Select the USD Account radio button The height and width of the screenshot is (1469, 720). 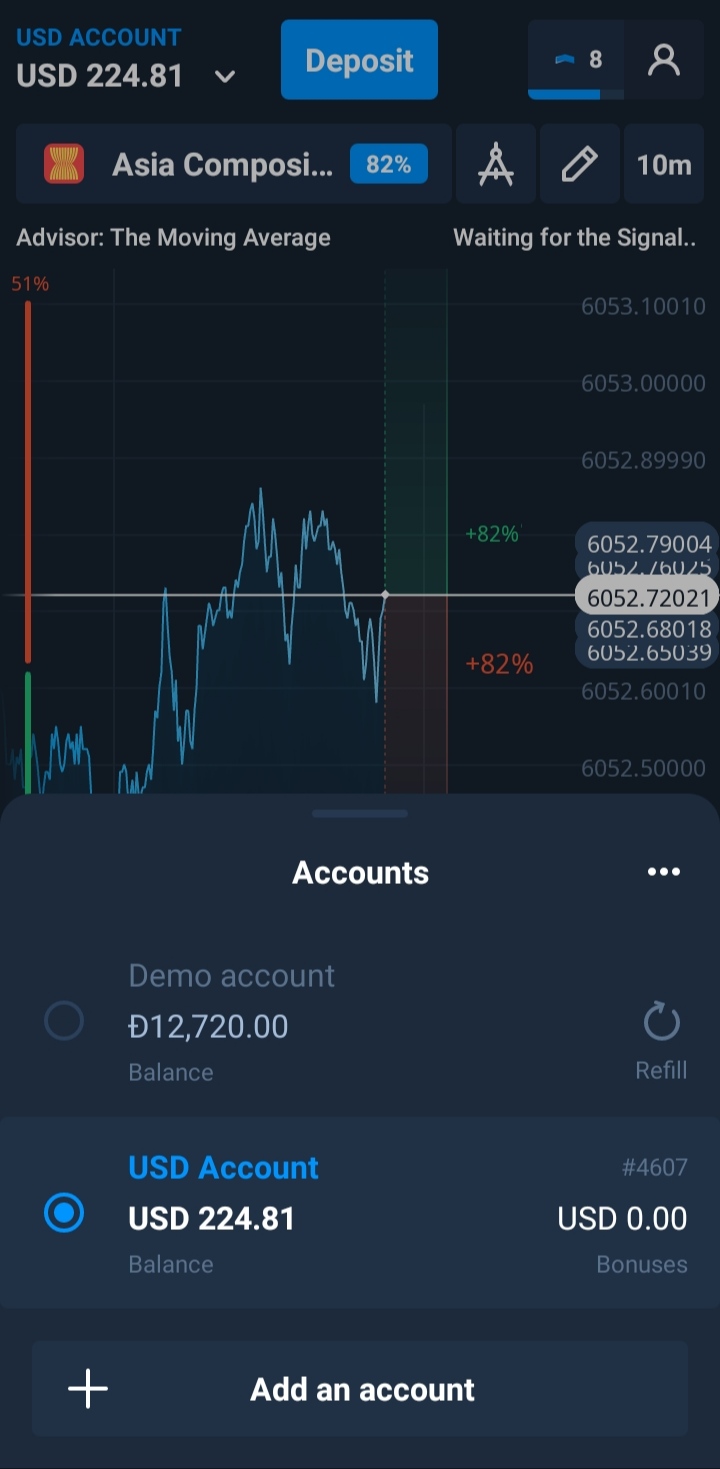coord(64,1213)
